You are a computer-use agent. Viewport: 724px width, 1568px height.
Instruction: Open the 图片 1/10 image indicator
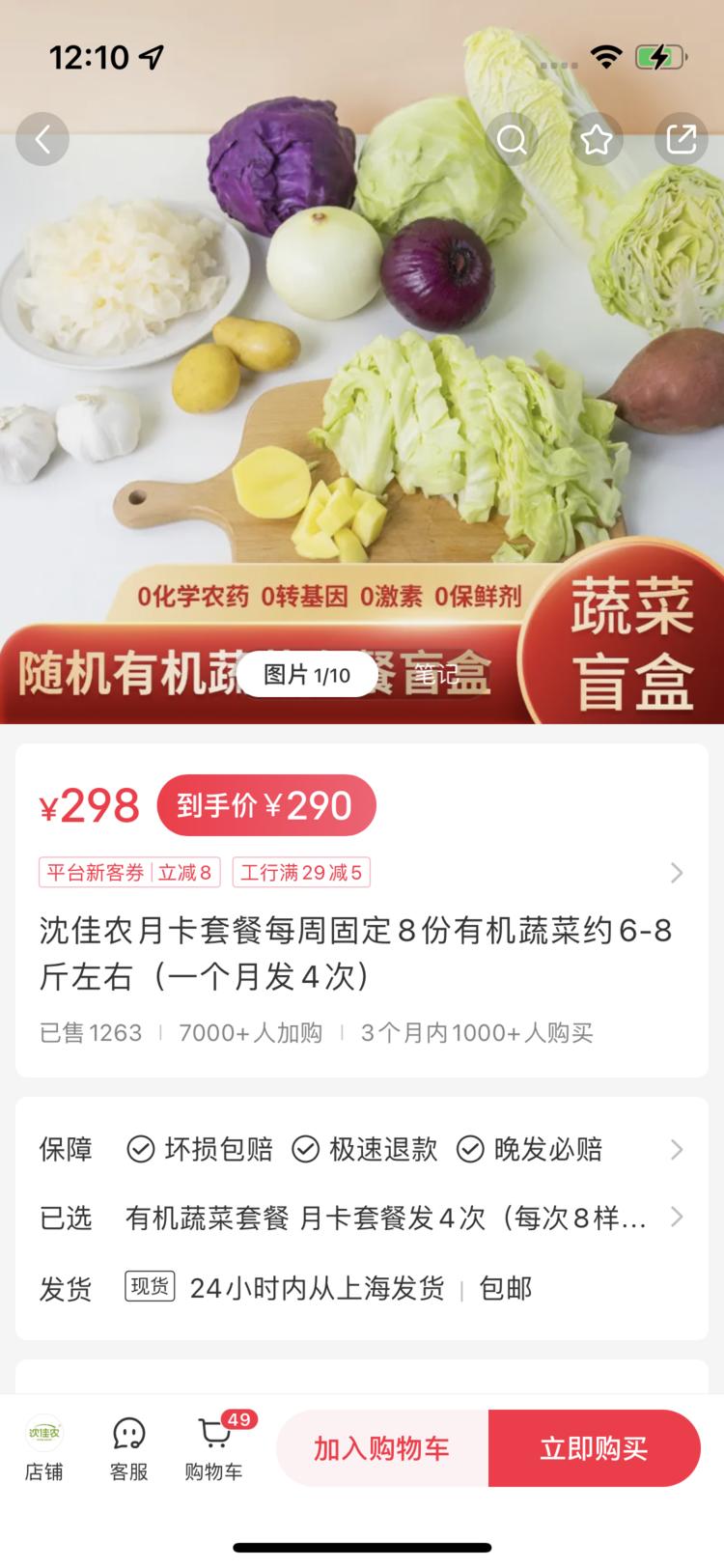point(309,676)
